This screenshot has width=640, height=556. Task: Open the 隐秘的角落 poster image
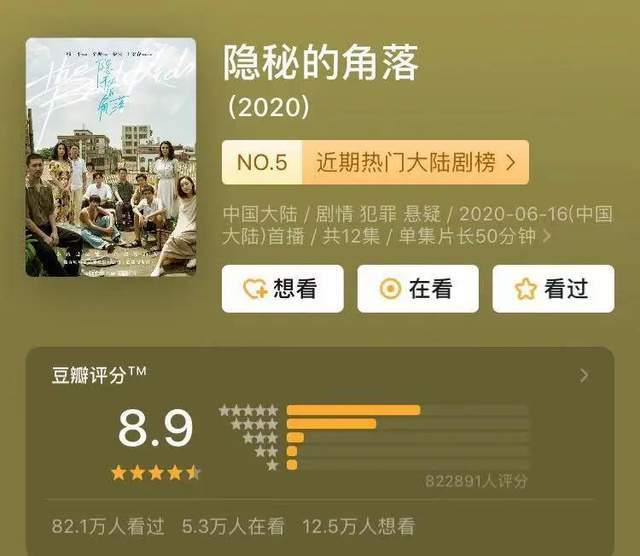[110, 158]
